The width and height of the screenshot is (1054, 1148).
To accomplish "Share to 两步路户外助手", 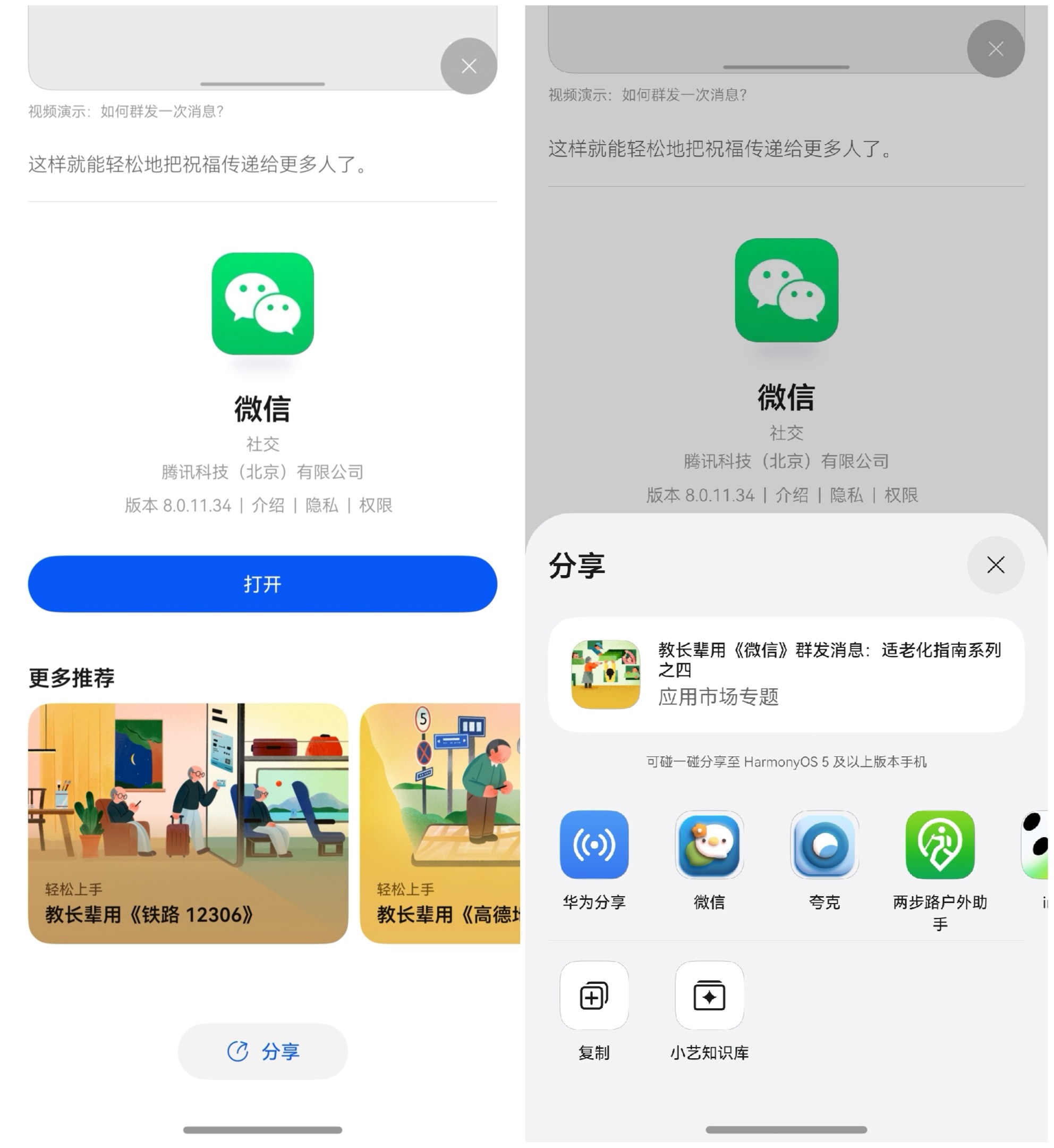I will (939, 845).
